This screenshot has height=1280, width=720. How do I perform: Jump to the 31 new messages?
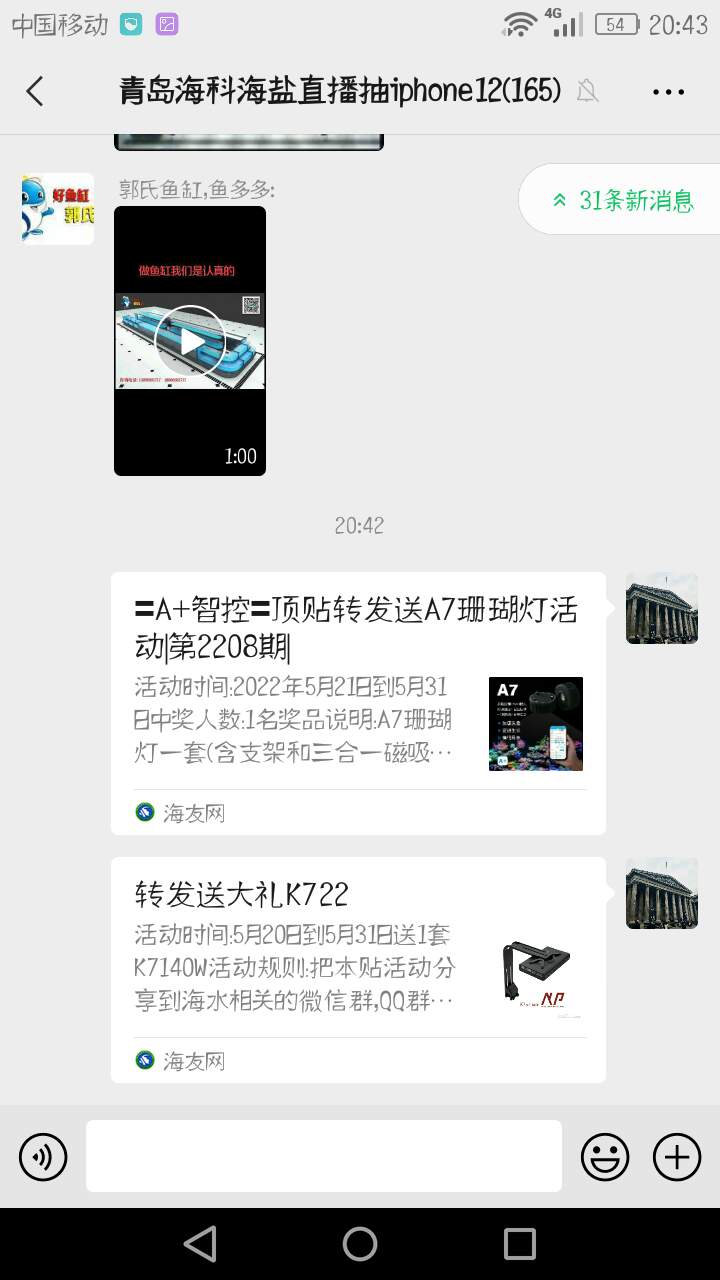point(622,200)
